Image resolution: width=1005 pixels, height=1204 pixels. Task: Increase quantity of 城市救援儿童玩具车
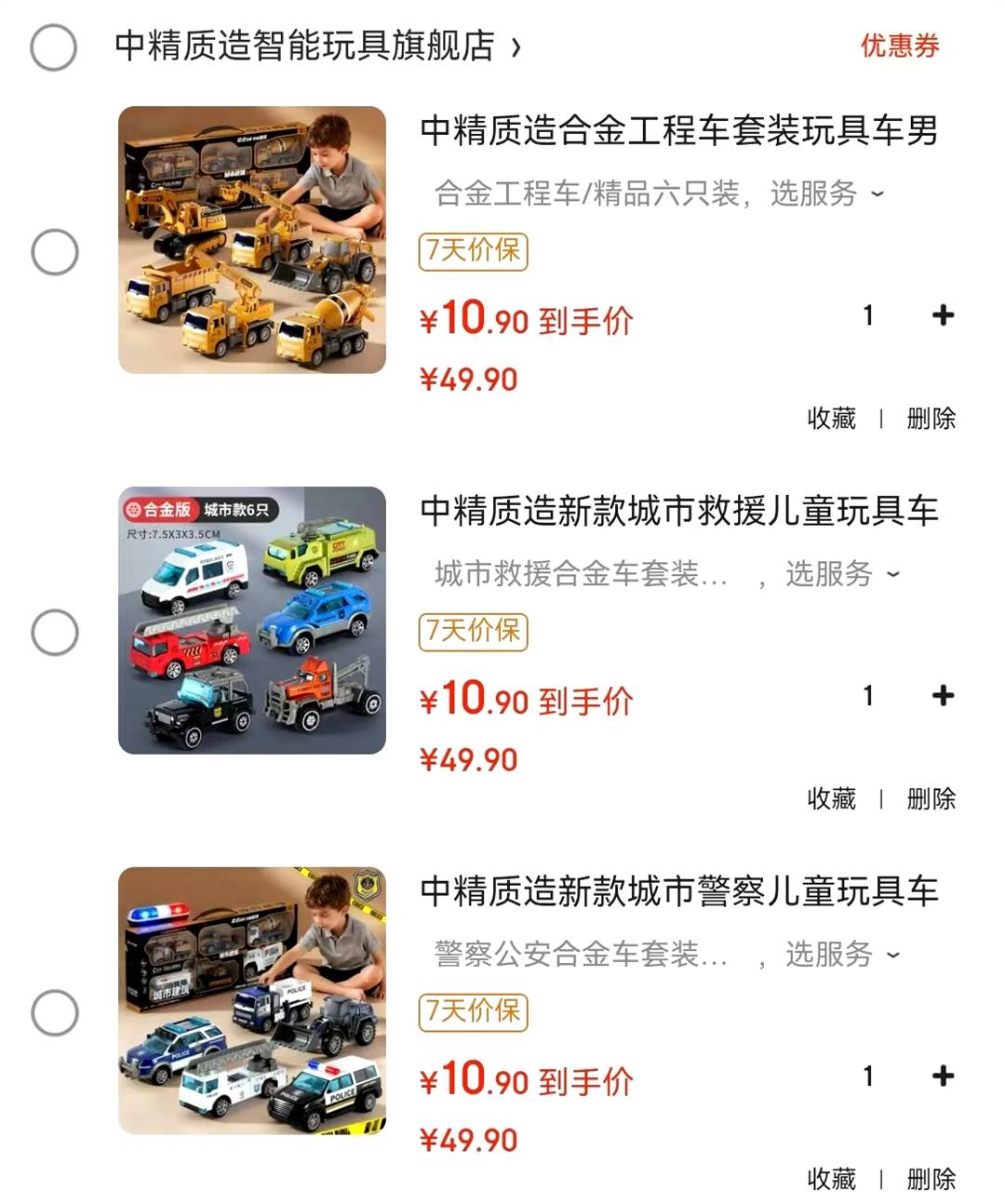click(943, 696)
